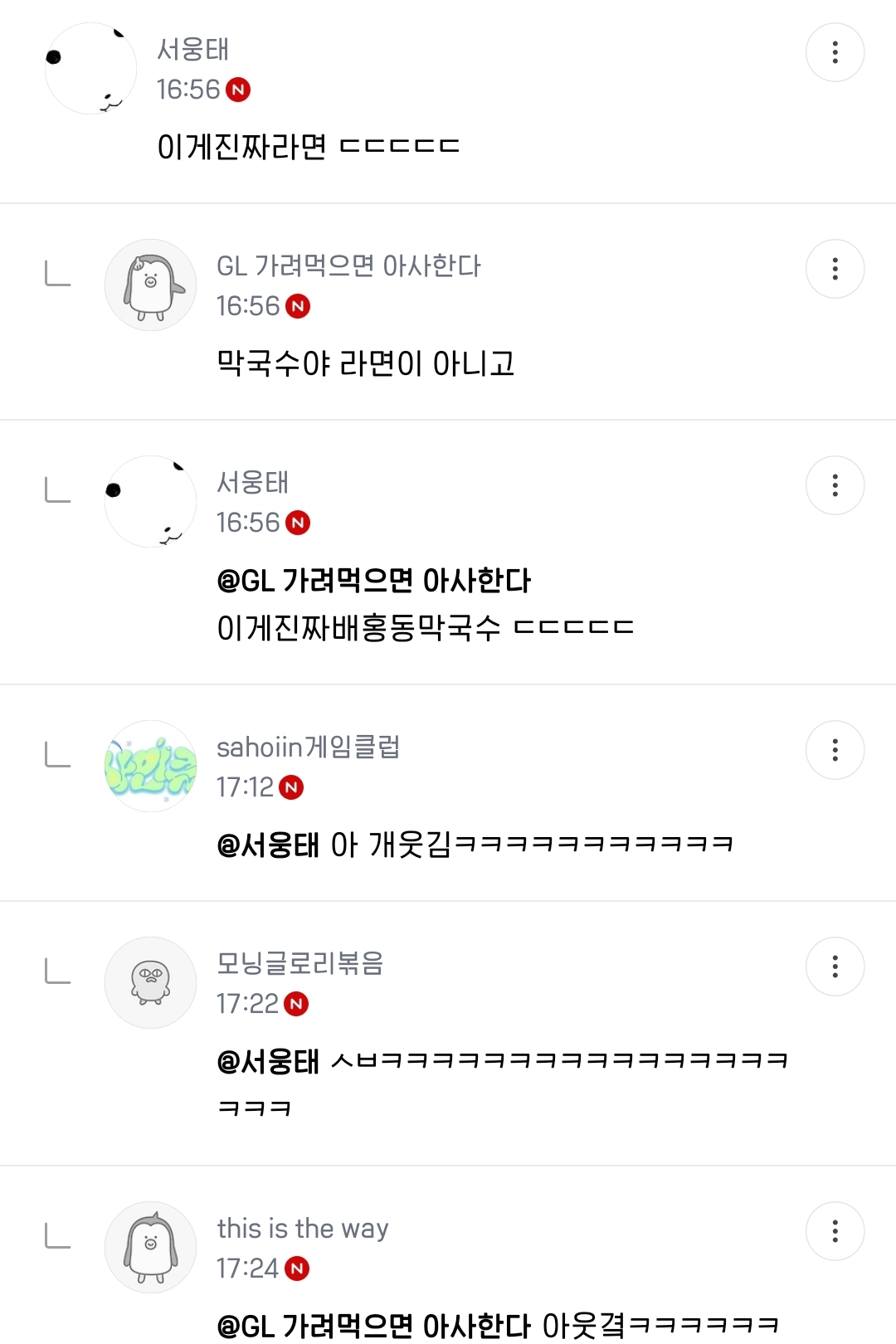
Task: View 서웅태's profile picture on top comment
Action: click(x=90, y=69)
